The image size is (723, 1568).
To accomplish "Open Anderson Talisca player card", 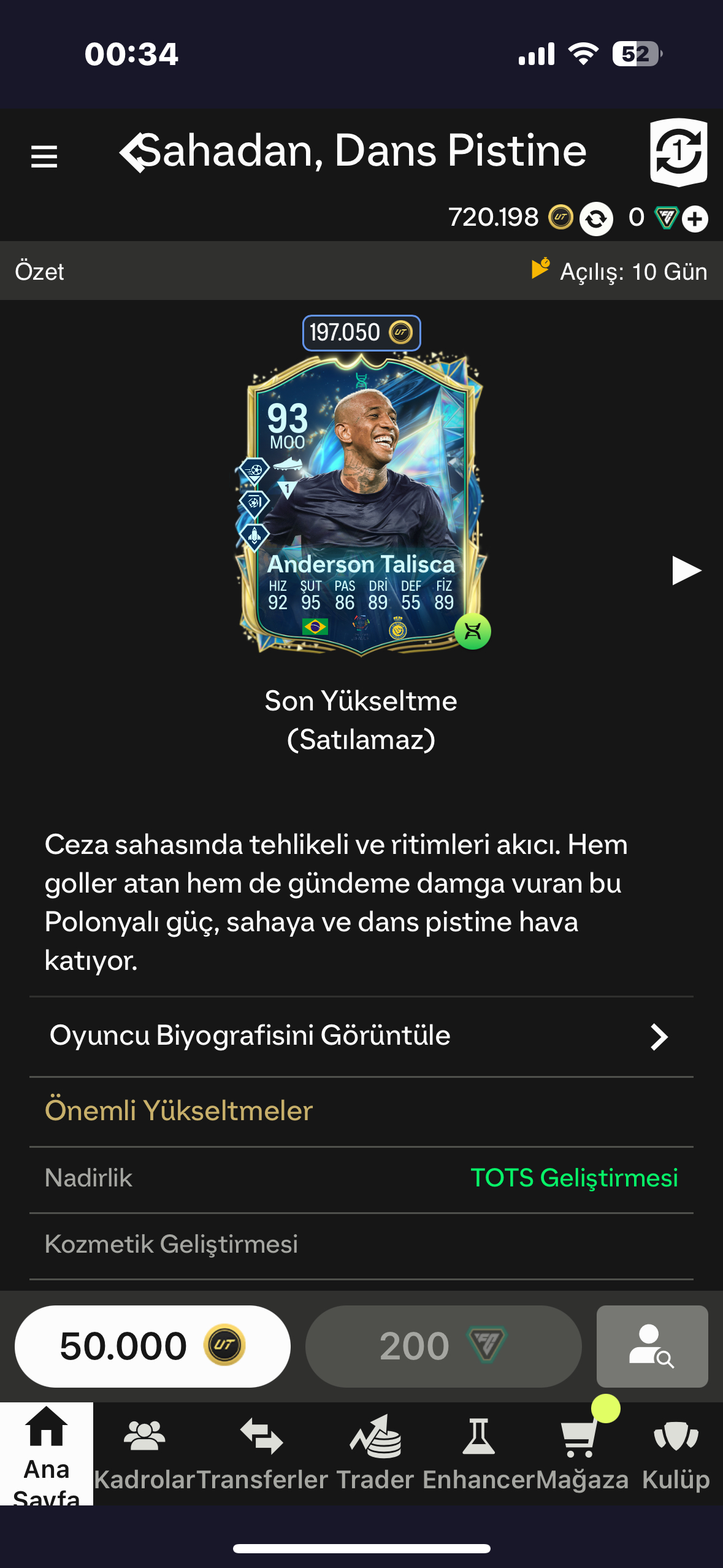I will coord(362,503).
